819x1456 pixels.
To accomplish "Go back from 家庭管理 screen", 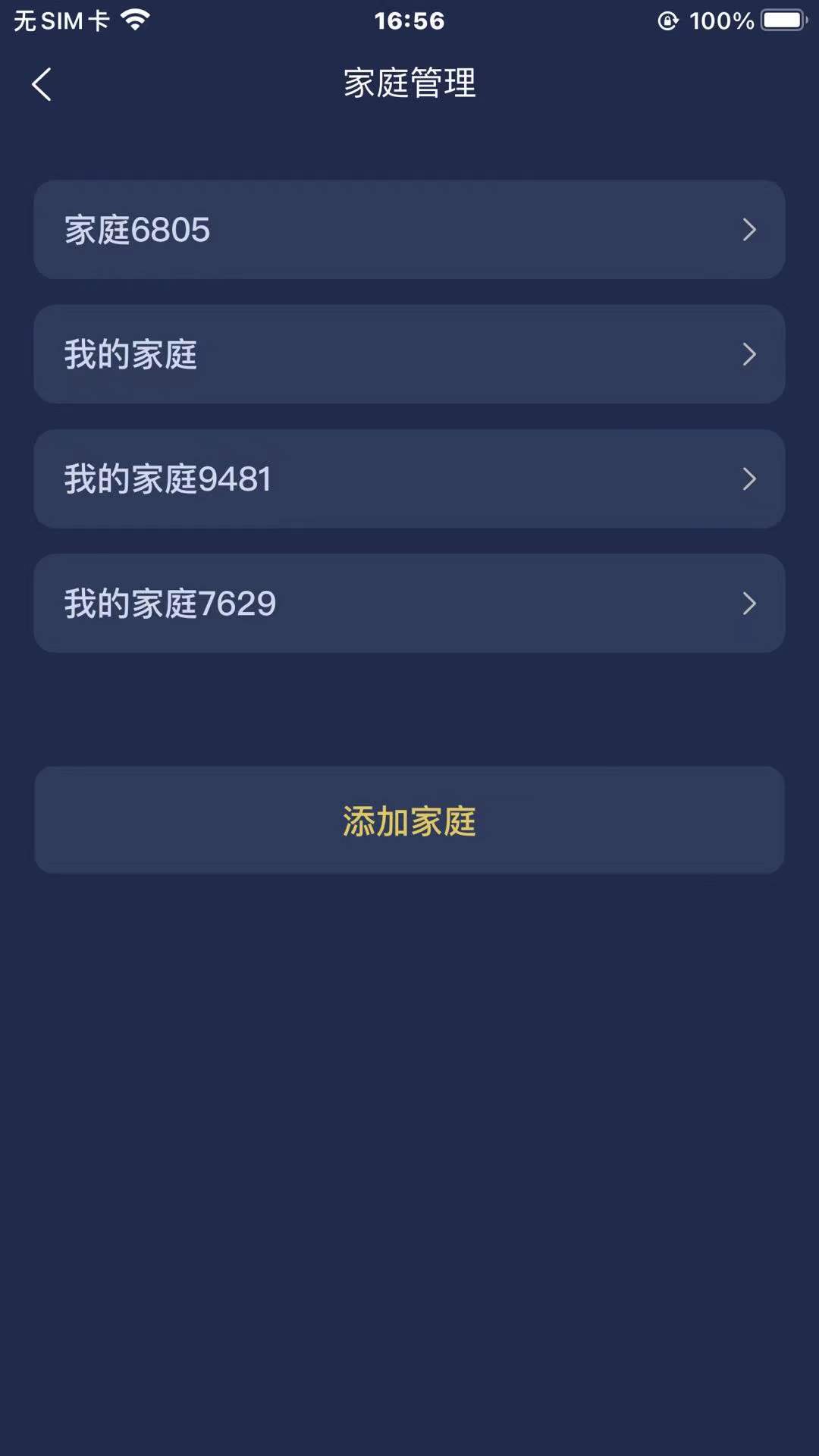I will [x=42, y=84].
